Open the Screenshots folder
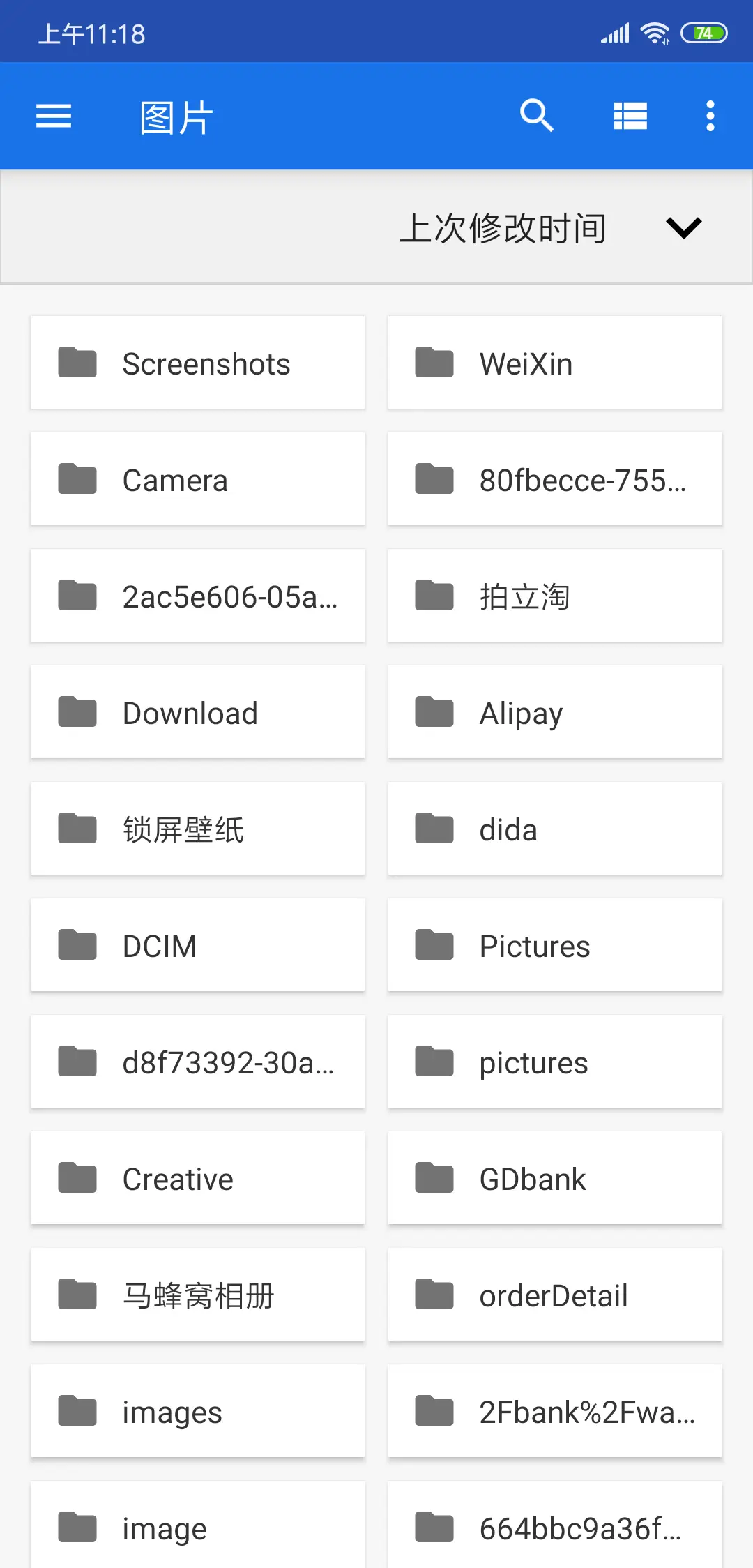The image size is (753, 1568). tap(198, 363)
